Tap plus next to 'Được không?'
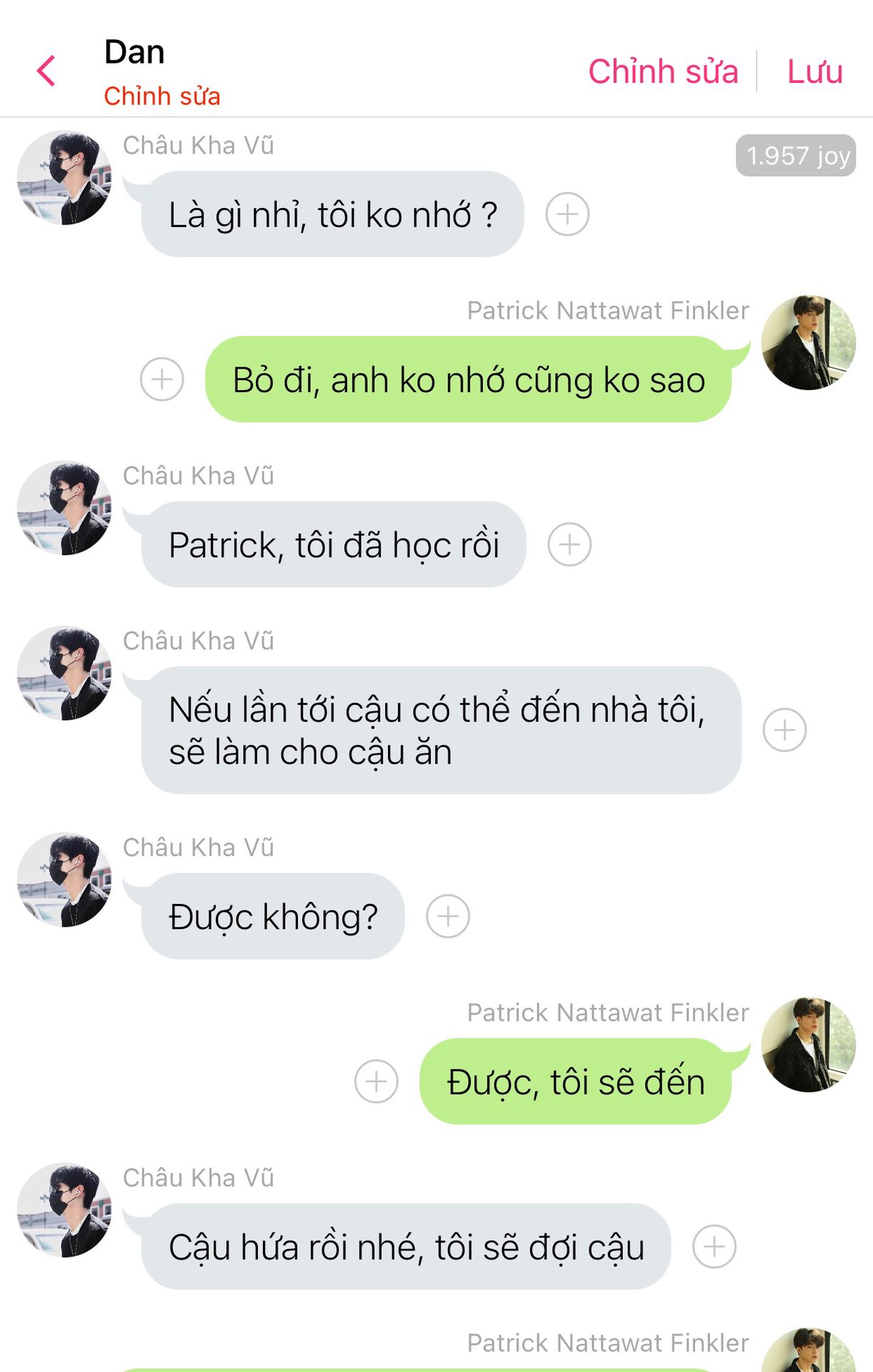 coord(448,916)
